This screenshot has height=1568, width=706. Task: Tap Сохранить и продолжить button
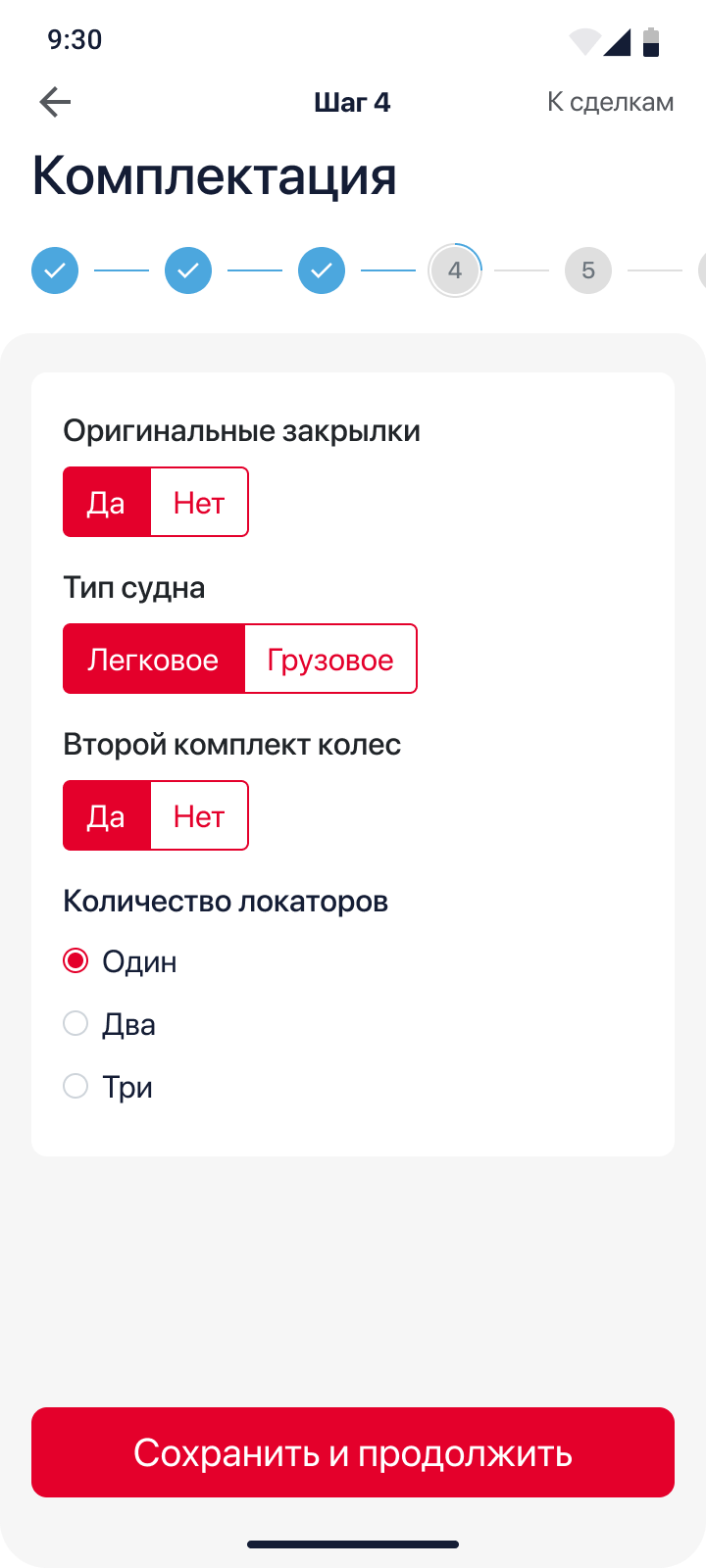pyautogui.click(x=353, y=1452)
